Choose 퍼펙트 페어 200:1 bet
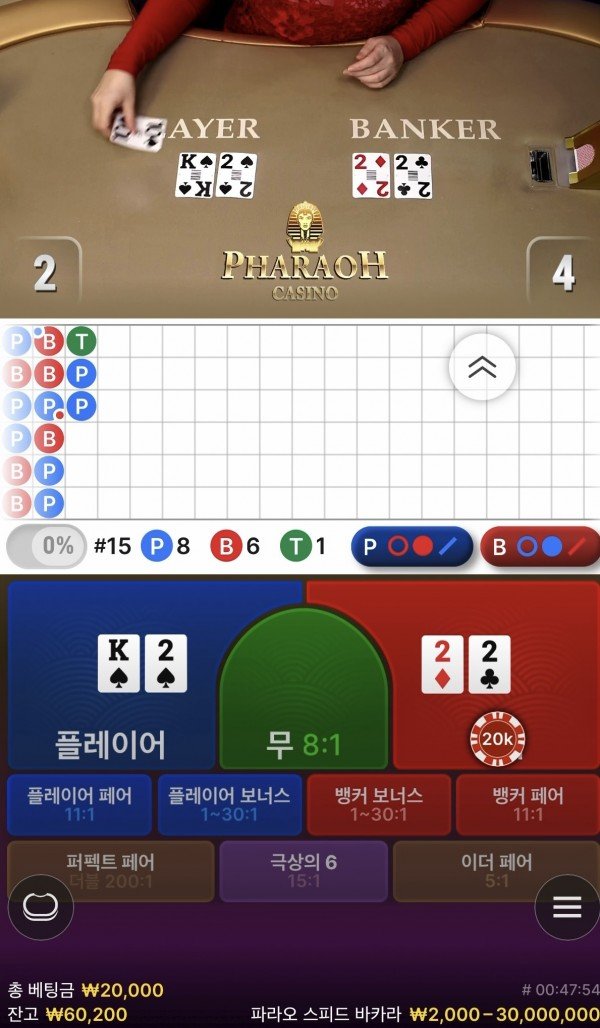The width and height of the screenshot is (600, 1028). [110, 871]
